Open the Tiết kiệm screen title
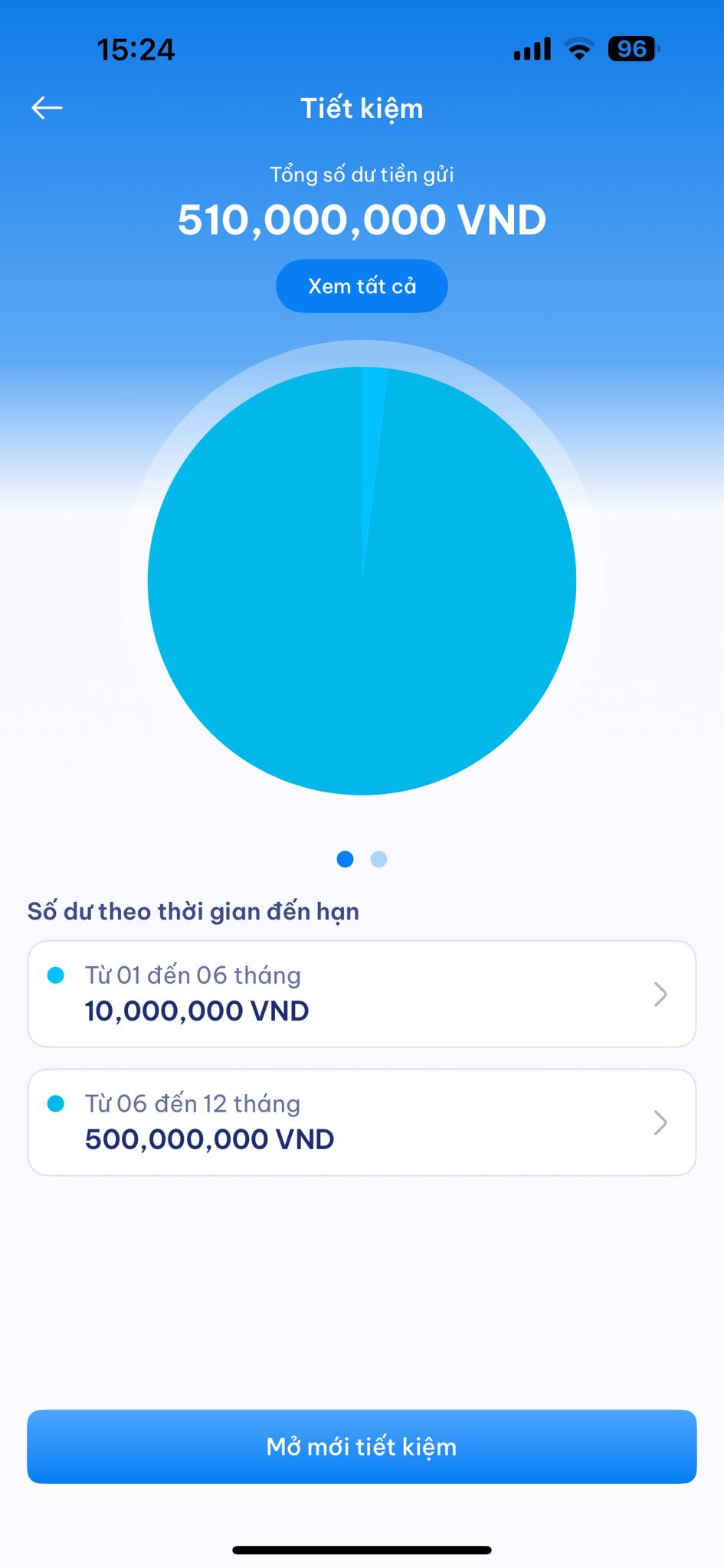 point(362,108)
